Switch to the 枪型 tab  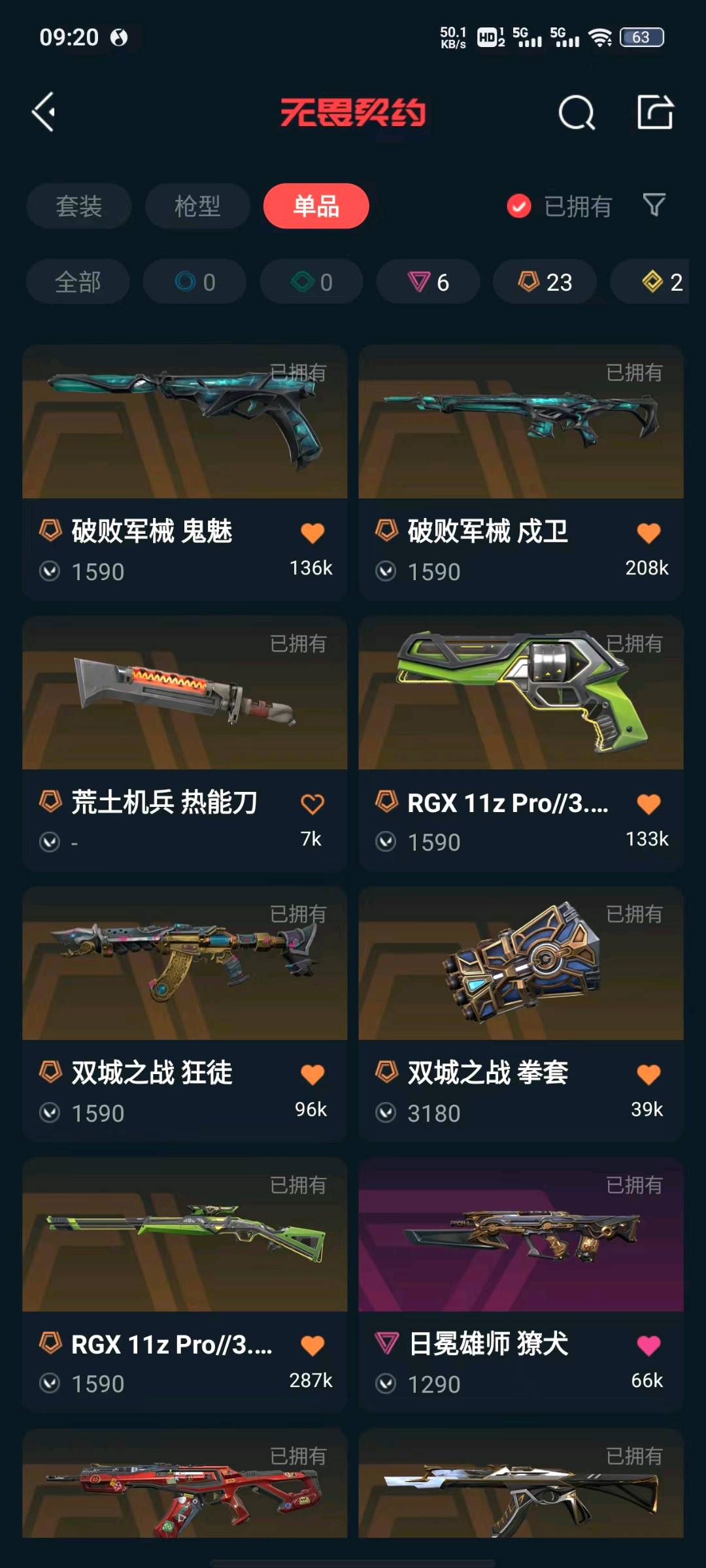[x=197, y=206]
